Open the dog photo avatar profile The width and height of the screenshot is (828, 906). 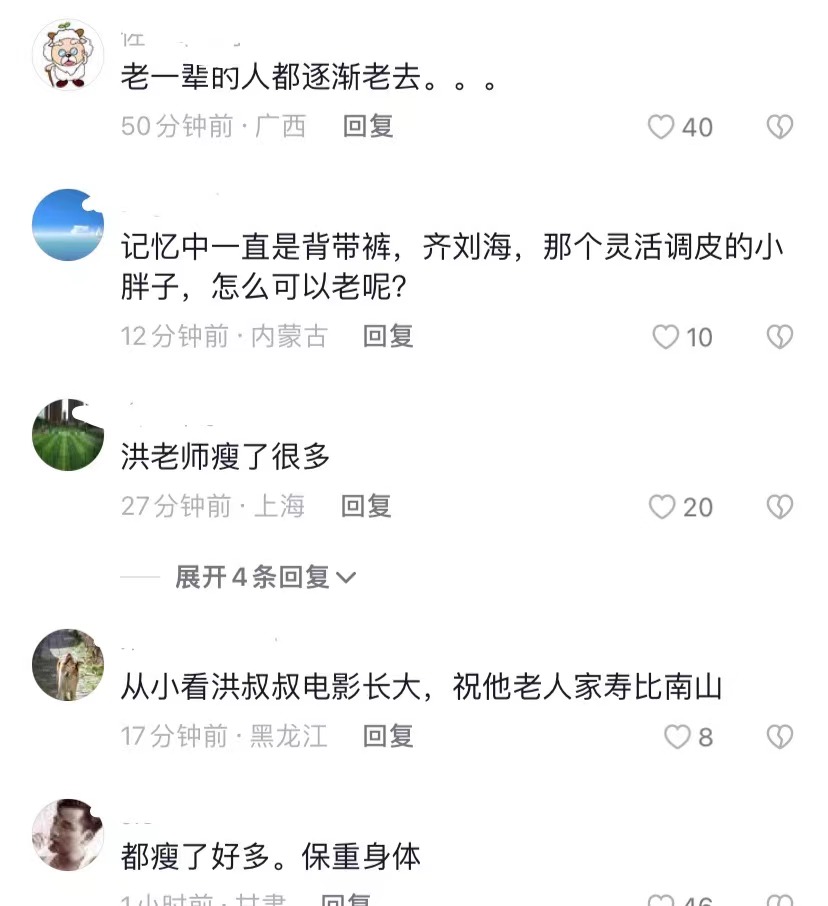click(x=67, y=665)
